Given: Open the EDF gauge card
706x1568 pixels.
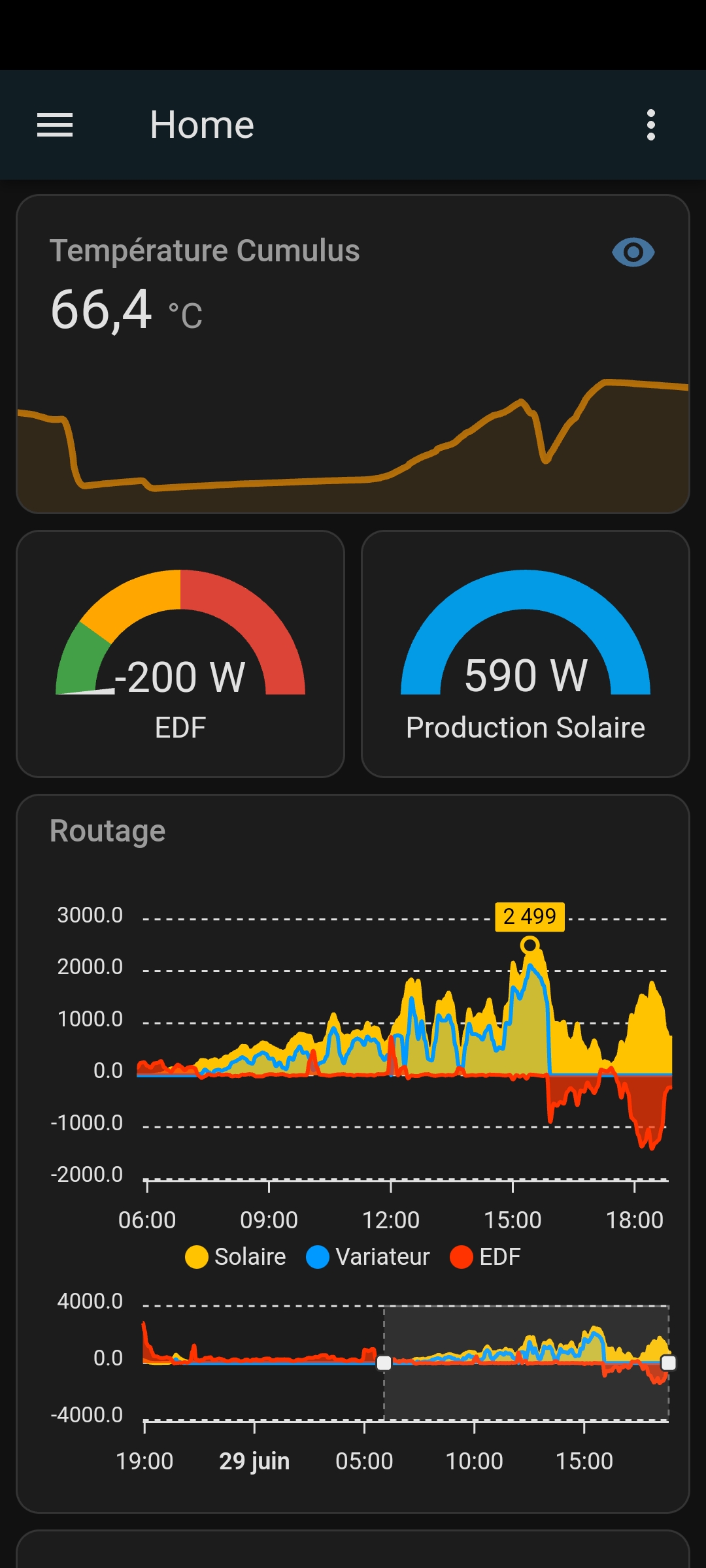Looking at the screenshot, I should pyautogui.click(x=180, y=654).
